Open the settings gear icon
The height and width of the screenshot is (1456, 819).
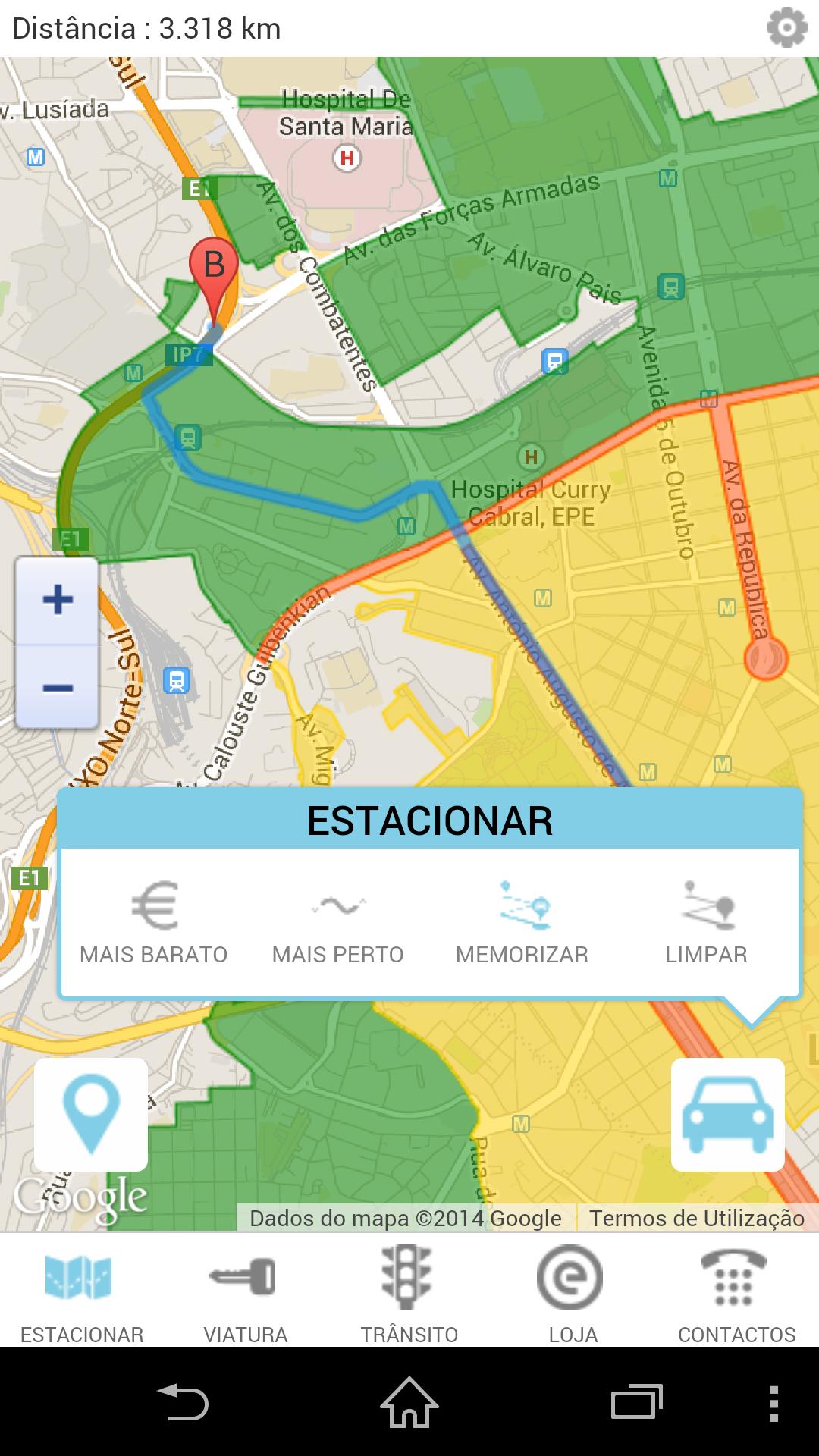pos(786,28)
